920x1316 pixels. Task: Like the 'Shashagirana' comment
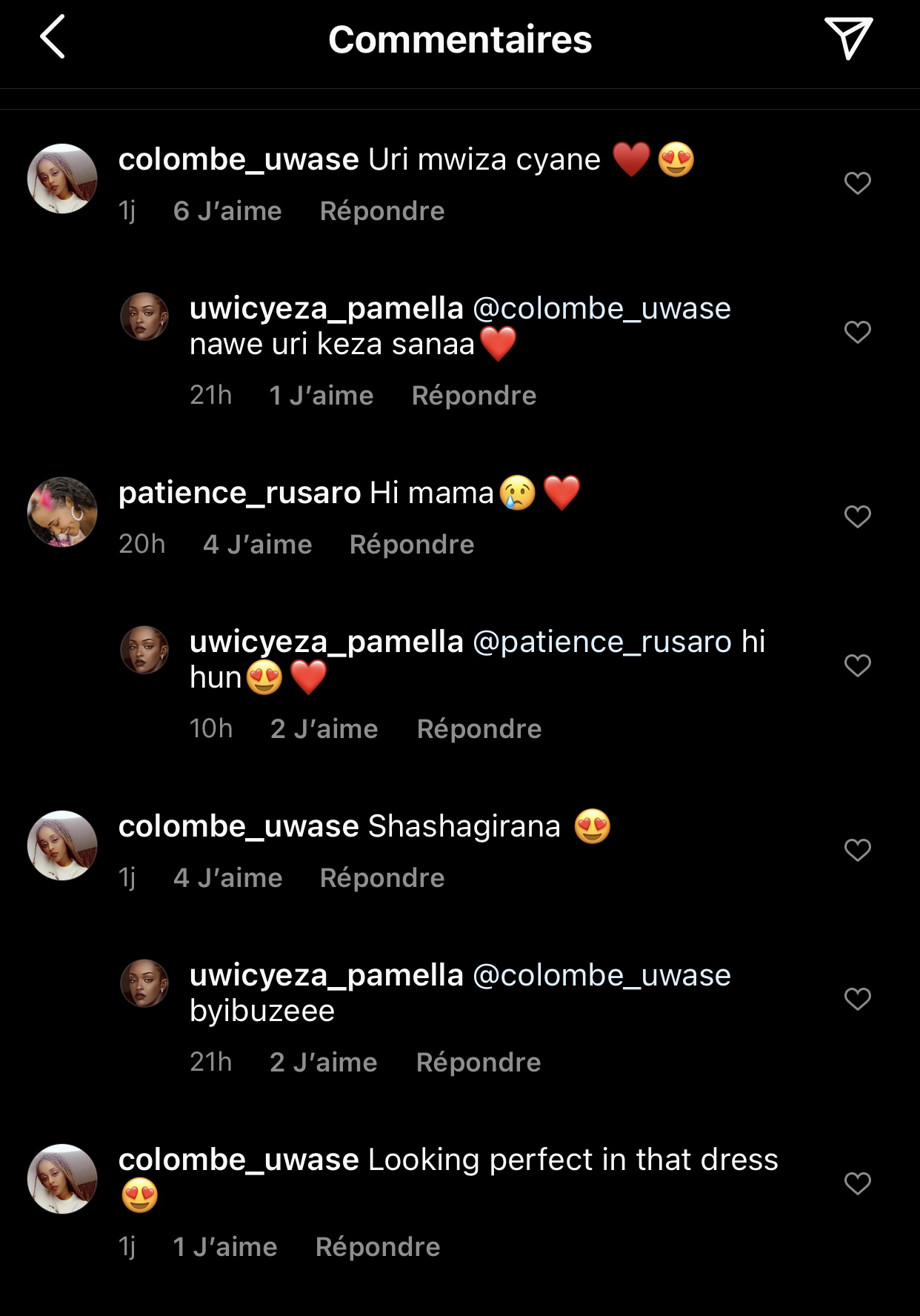857,850
